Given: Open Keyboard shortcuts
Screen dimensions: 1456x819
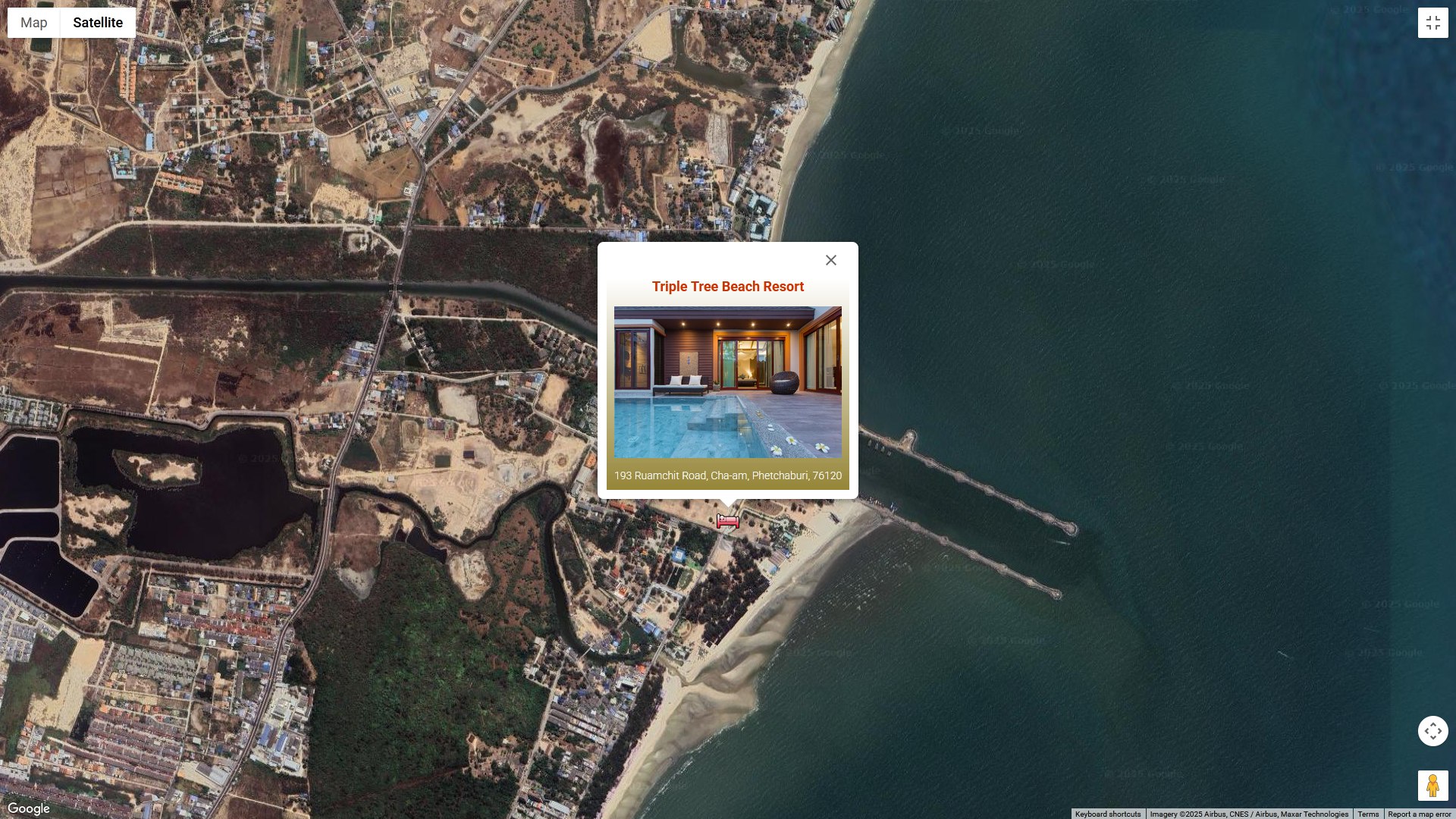Looking at the screenshot, I should click(x=1107, y=814).
